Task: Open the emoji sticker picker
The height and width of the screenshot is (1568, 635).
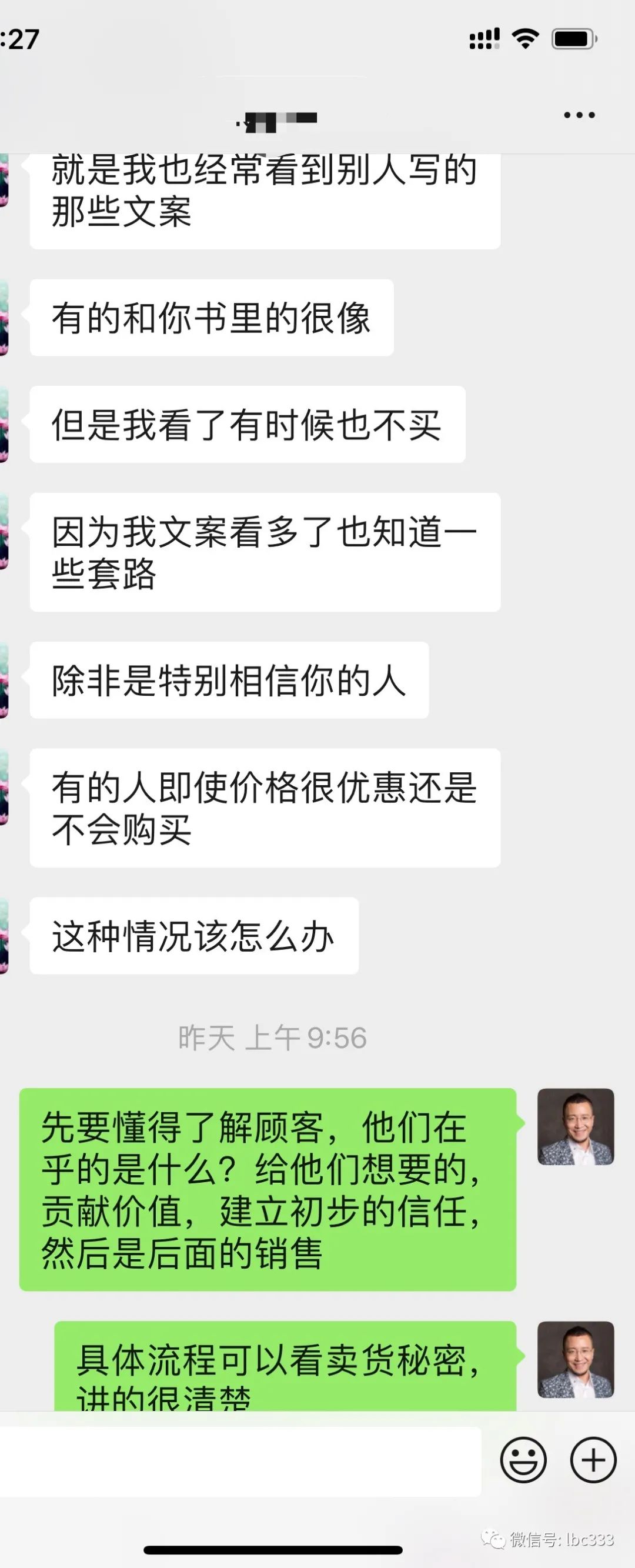Action: 523,1460
